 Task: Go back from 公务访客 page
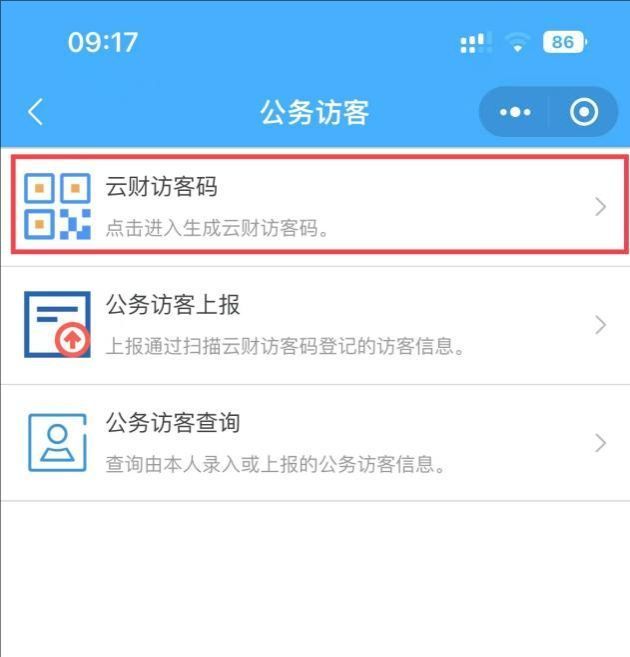coord(36,111)
